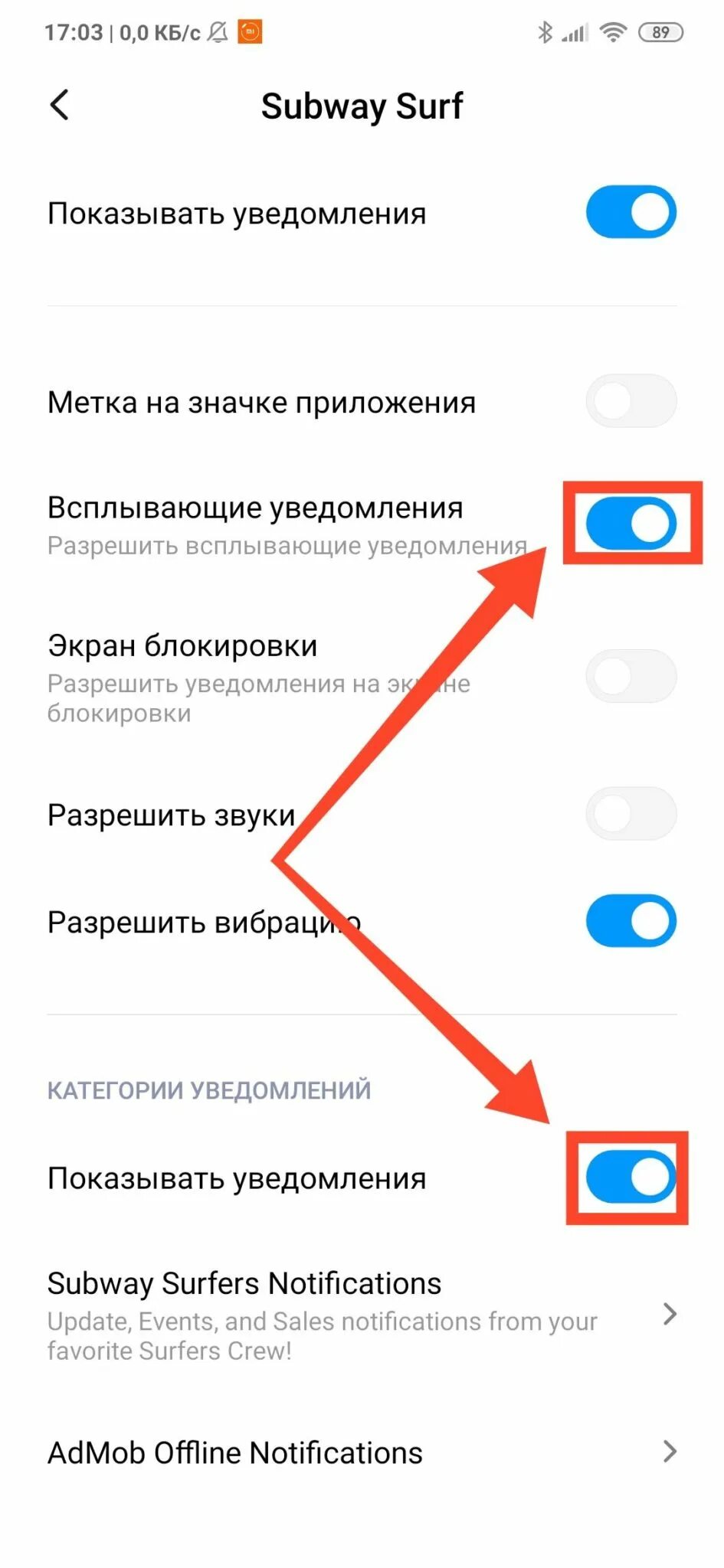This screenshot has height=1568, width=724.
Task: Turn off Всплывающие уведомления
Action: pyautogui.click(x=631, y=524)
